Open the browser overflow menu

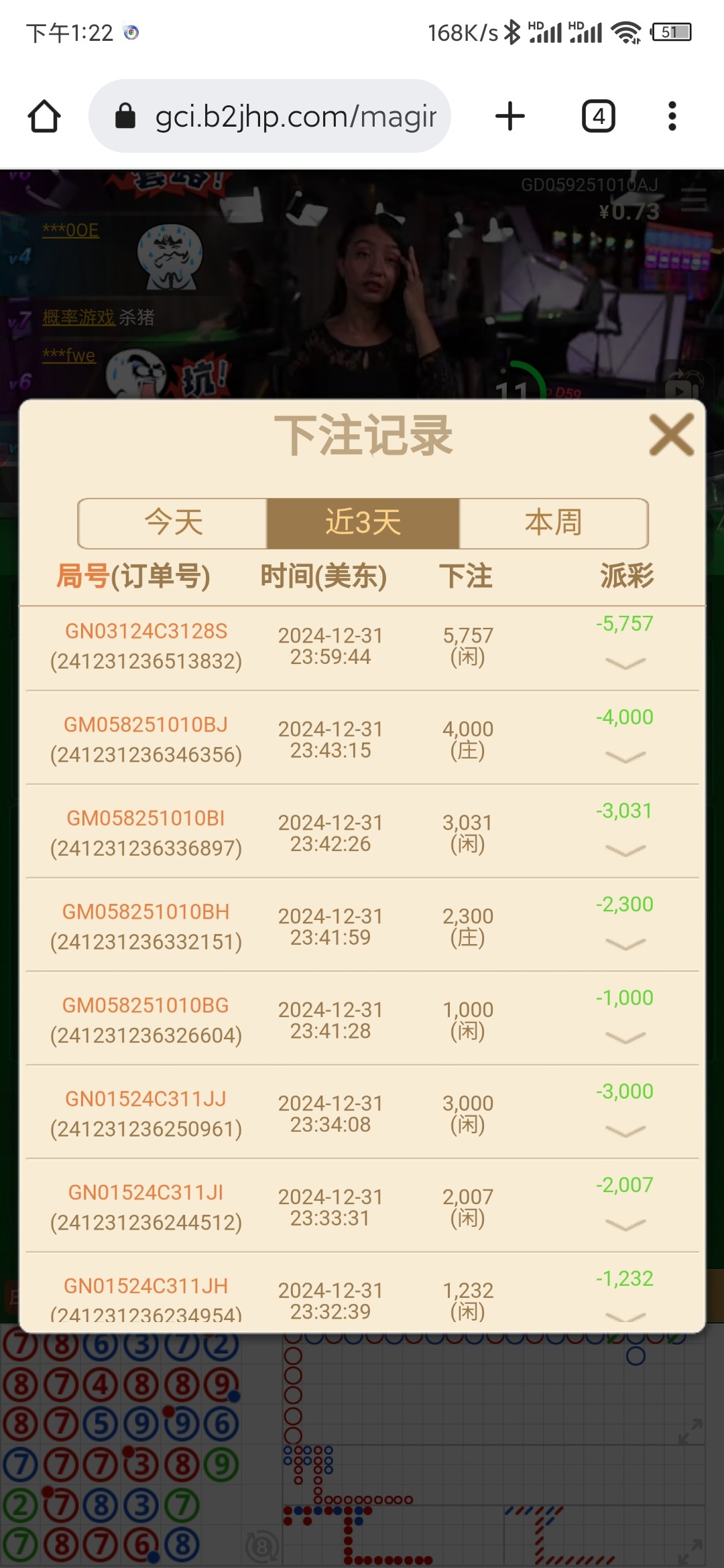click(672, 117)
